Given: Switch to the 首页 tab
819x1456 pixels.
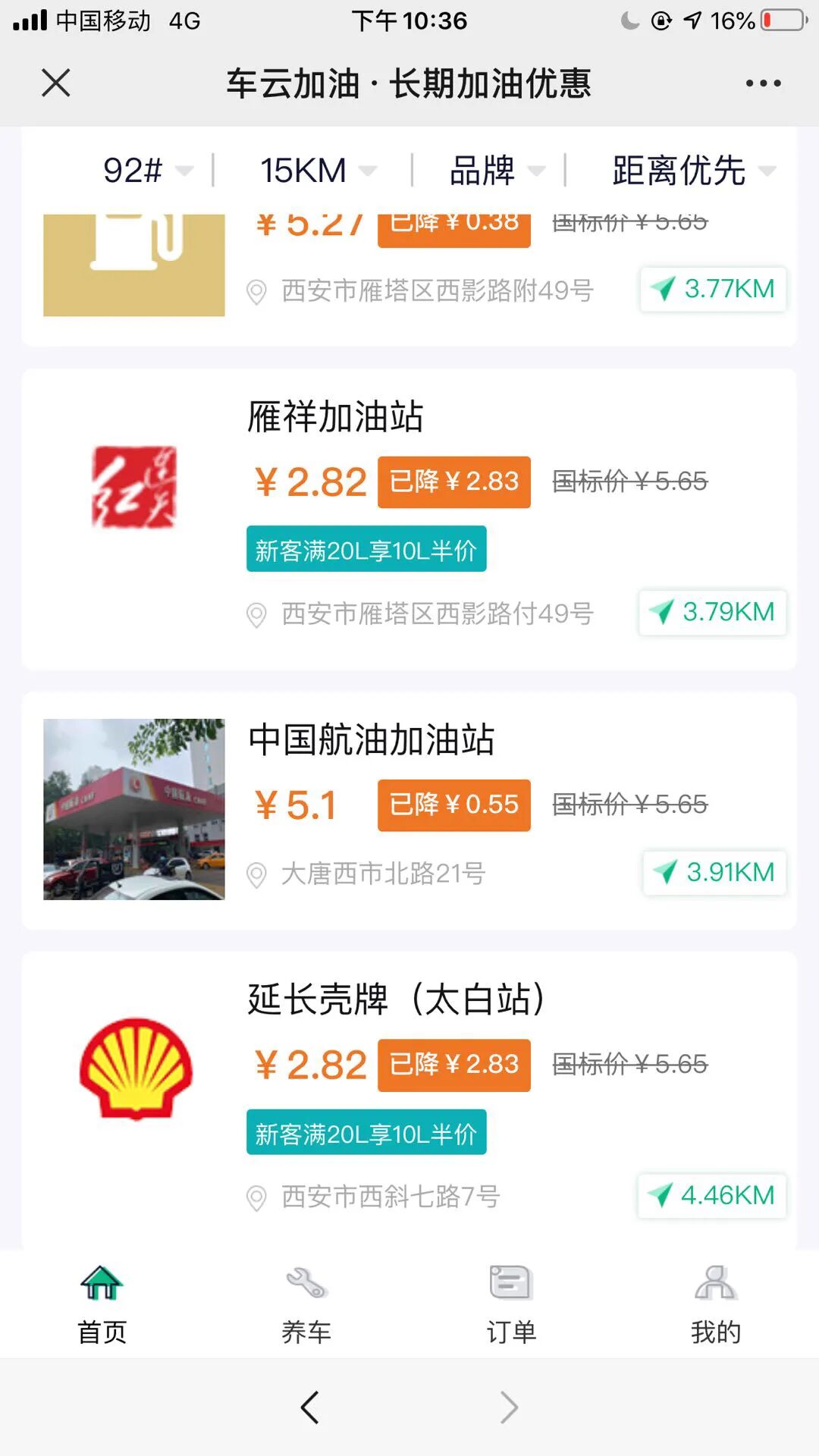Looking at the screenshot, I should tap(102, 1305).
